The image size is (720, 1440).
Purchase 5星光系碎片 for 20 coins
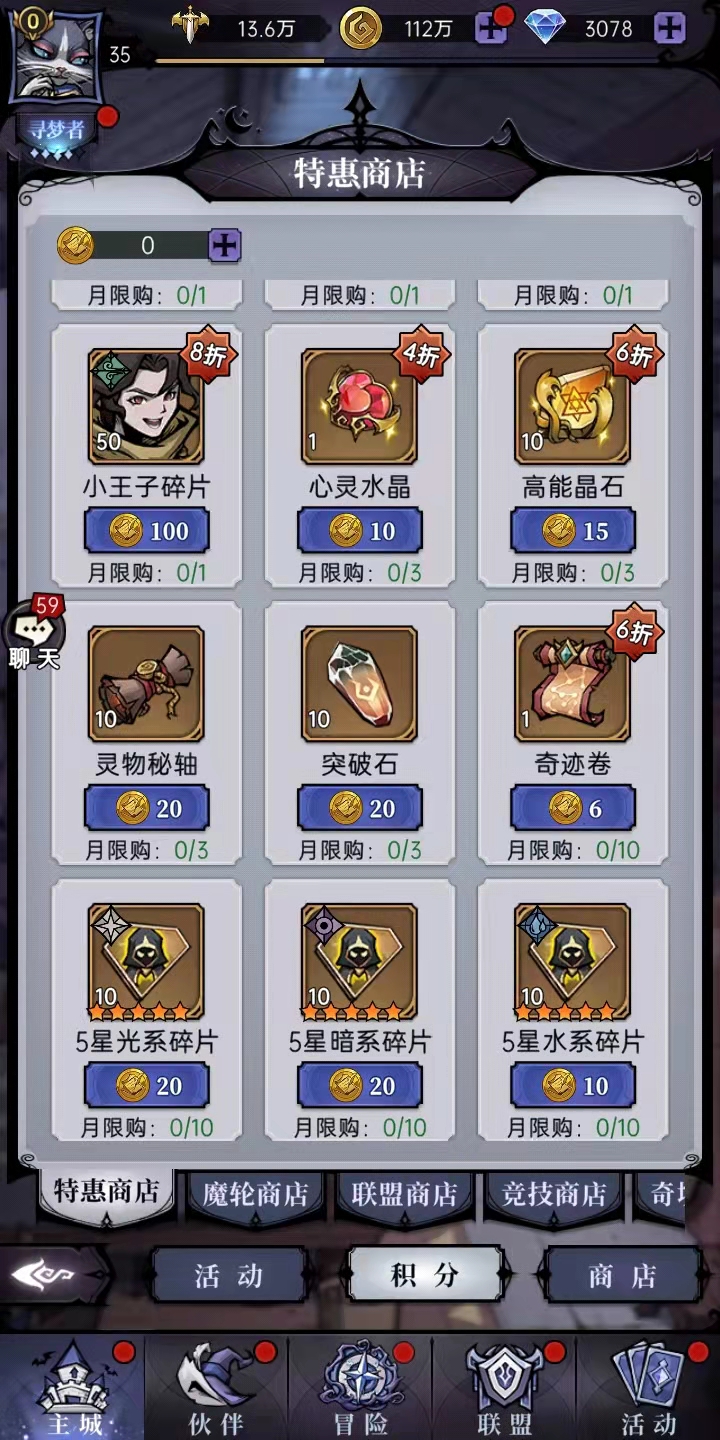146,1086
